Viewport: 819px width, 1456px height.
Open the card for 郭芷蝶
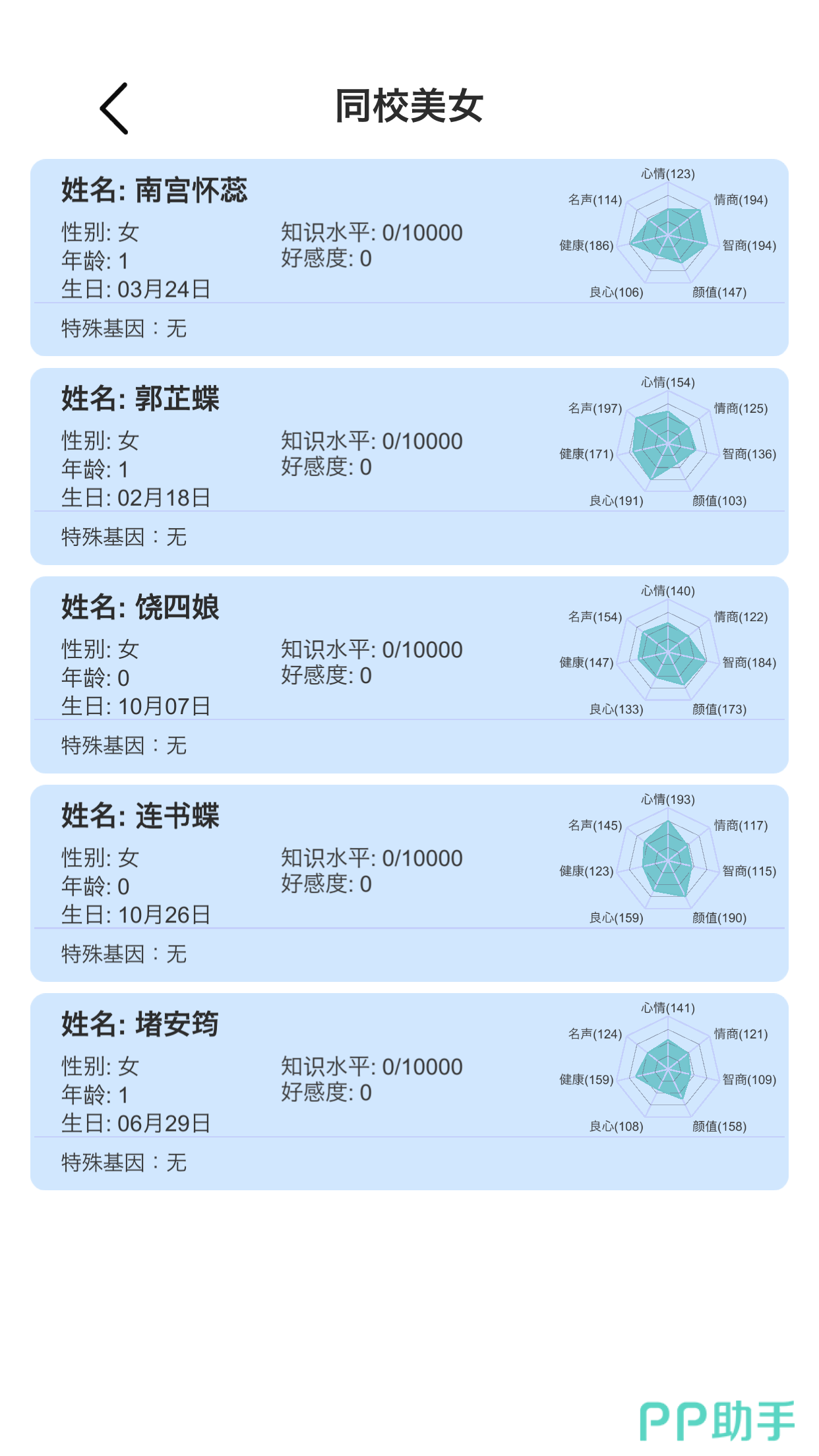click(409, 466)
